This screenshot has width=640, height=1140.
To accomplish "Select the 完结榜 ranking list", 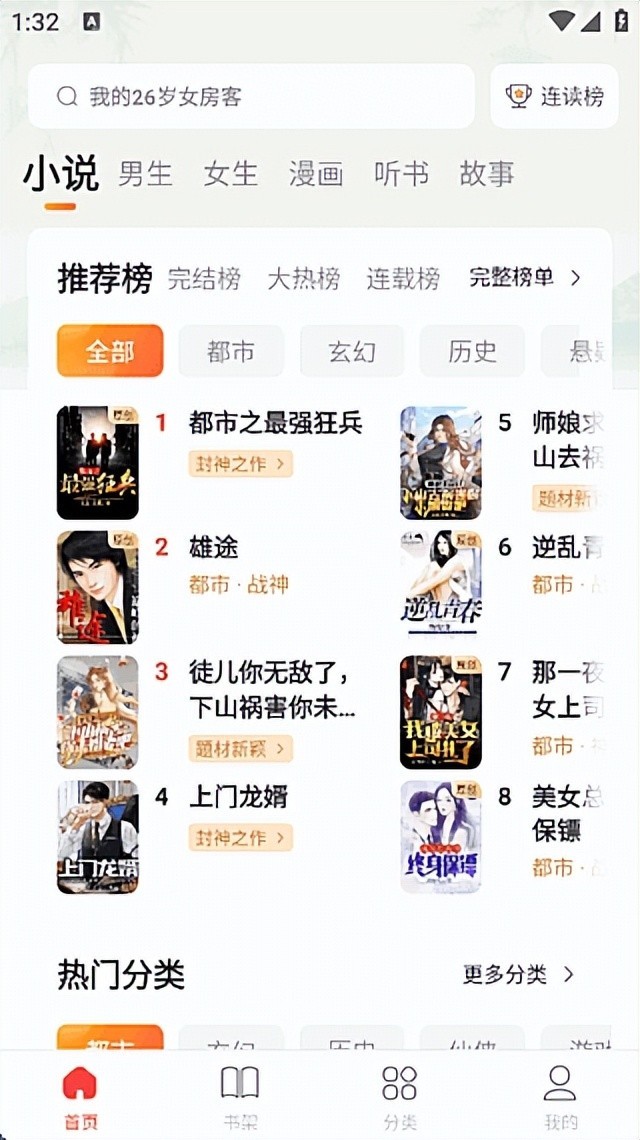I will tap(204, 279).
